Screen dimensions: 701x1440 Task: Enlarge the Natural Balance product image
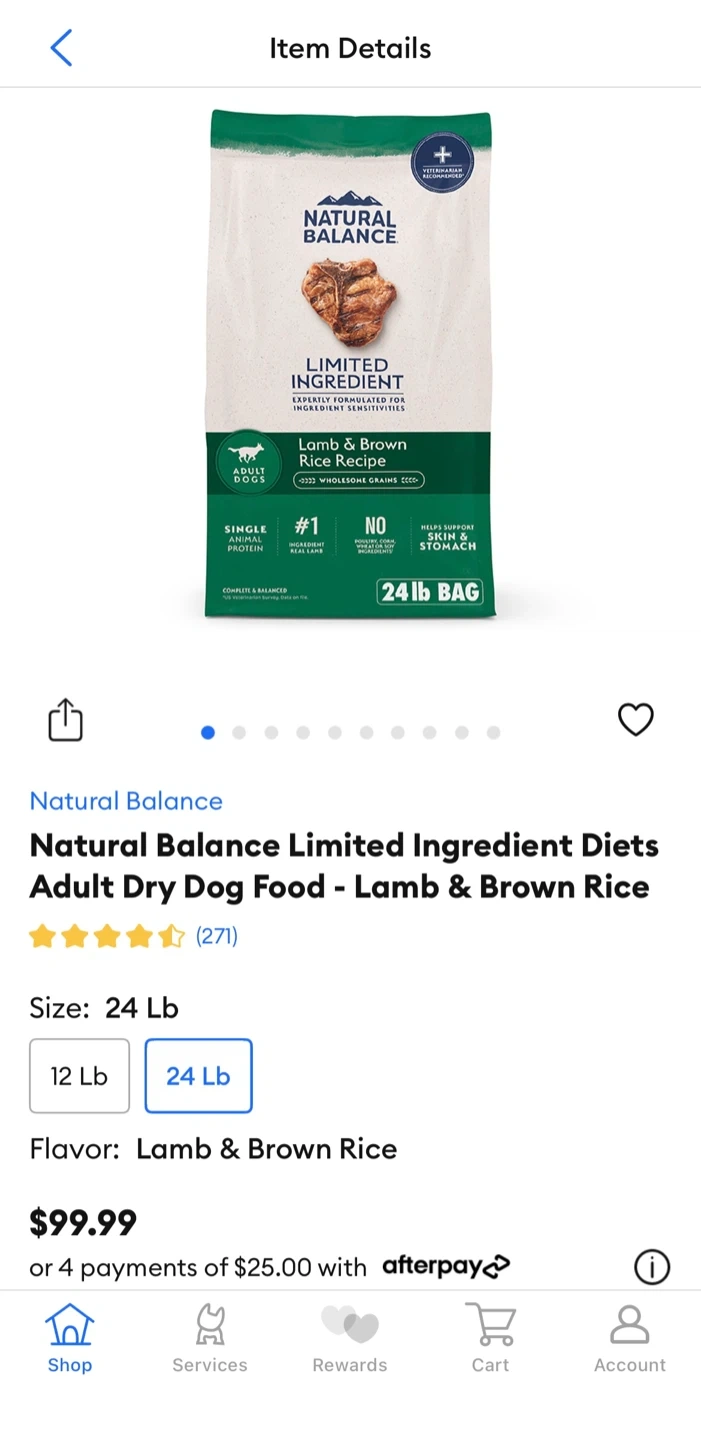[x=350, y=364]
